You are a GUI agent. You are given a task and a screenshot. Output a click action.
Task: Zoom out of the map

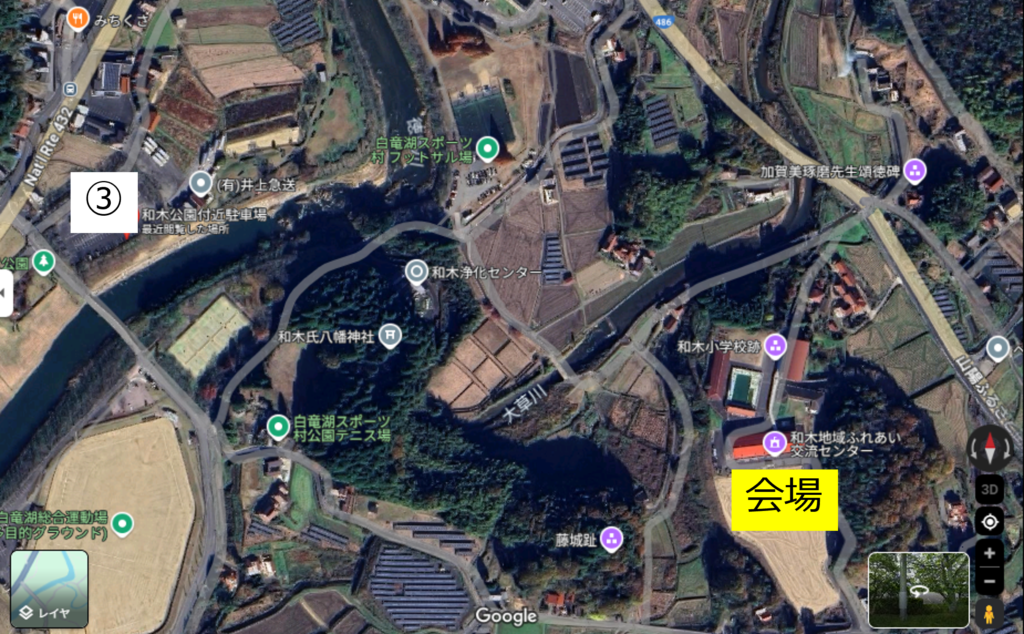[989, 581]
